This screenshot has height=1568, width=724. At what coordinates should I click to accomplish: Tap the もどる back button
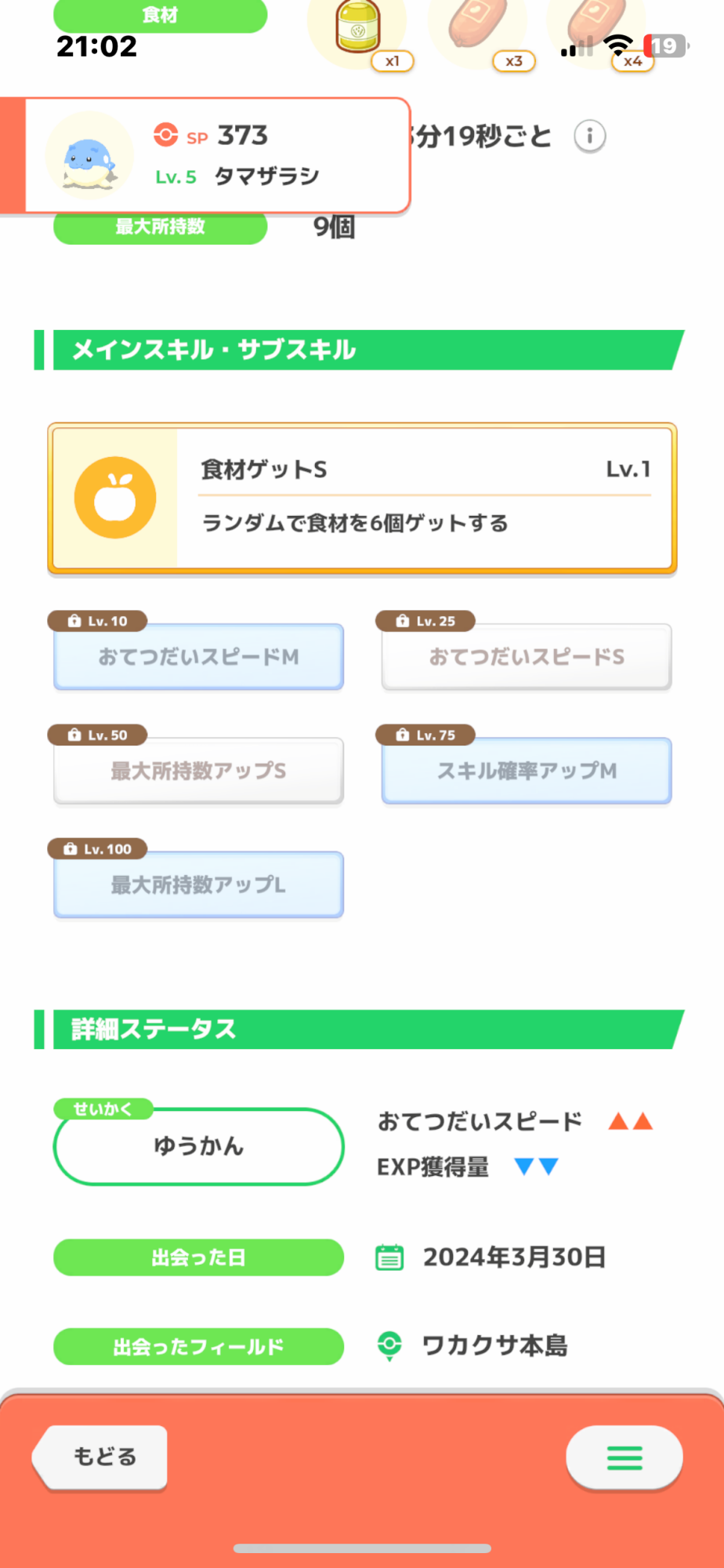[100, 1457]
